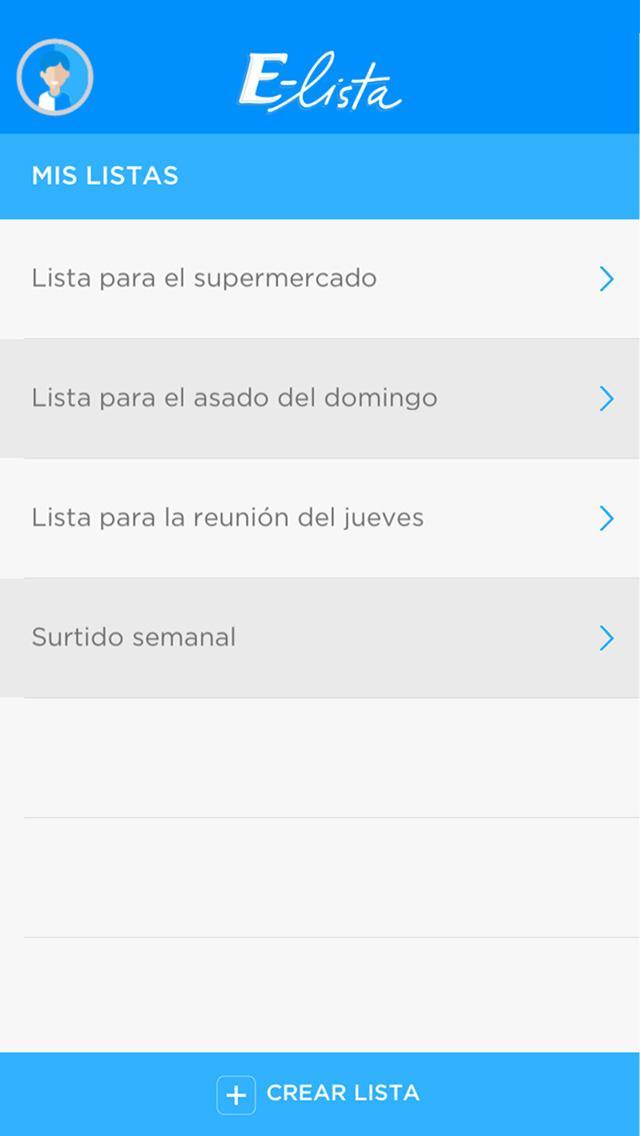Open Lista para el supermercado
This screenshot has height=1136, width=640.
point(320,278)
